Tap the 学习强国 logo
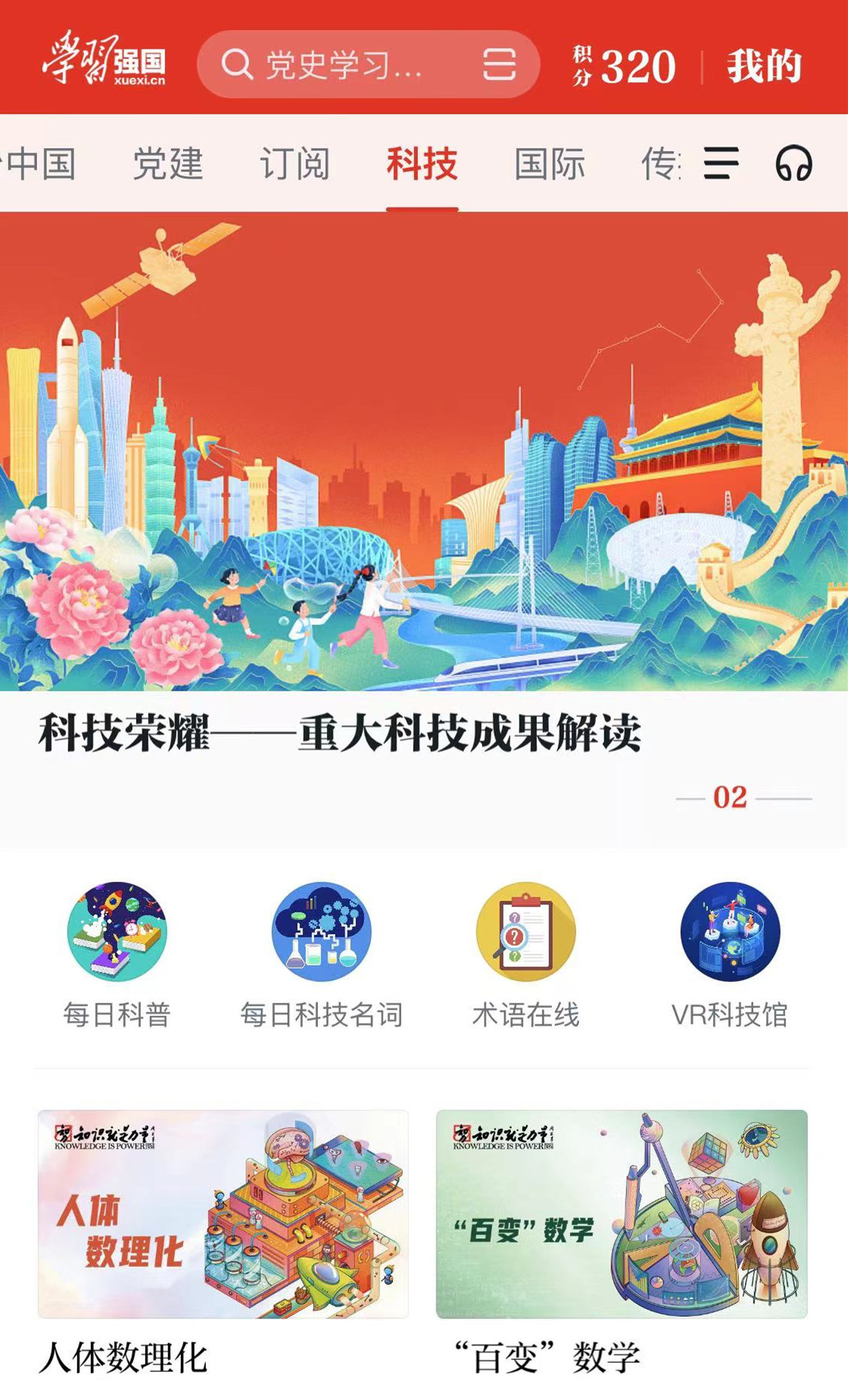 tap(104, 59)
